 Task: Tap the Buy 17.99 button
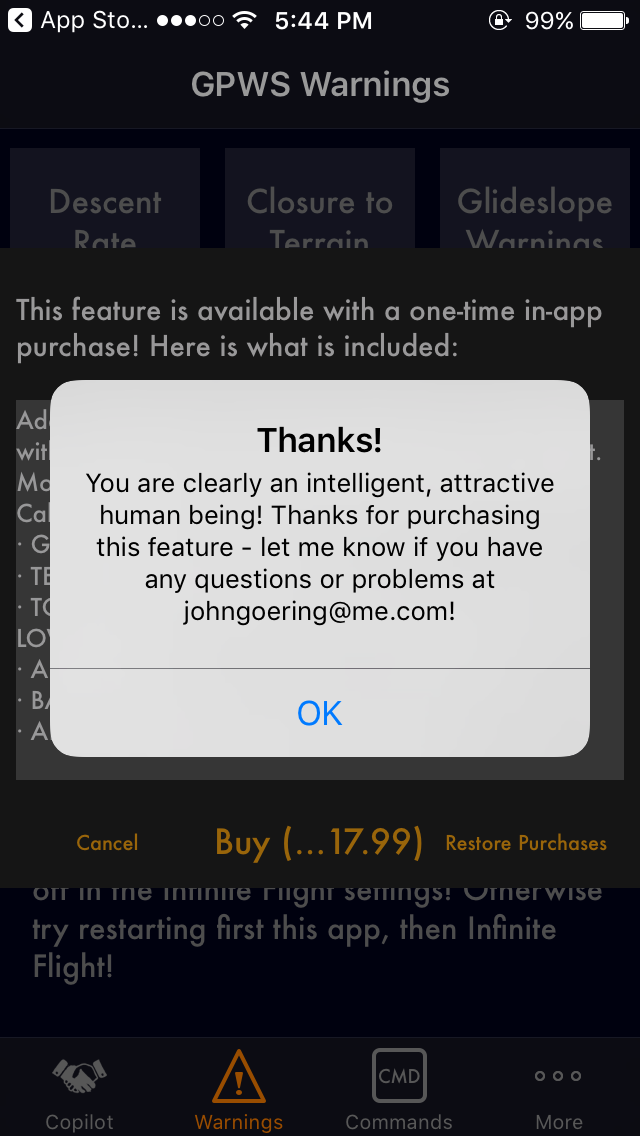pos(319,843)
